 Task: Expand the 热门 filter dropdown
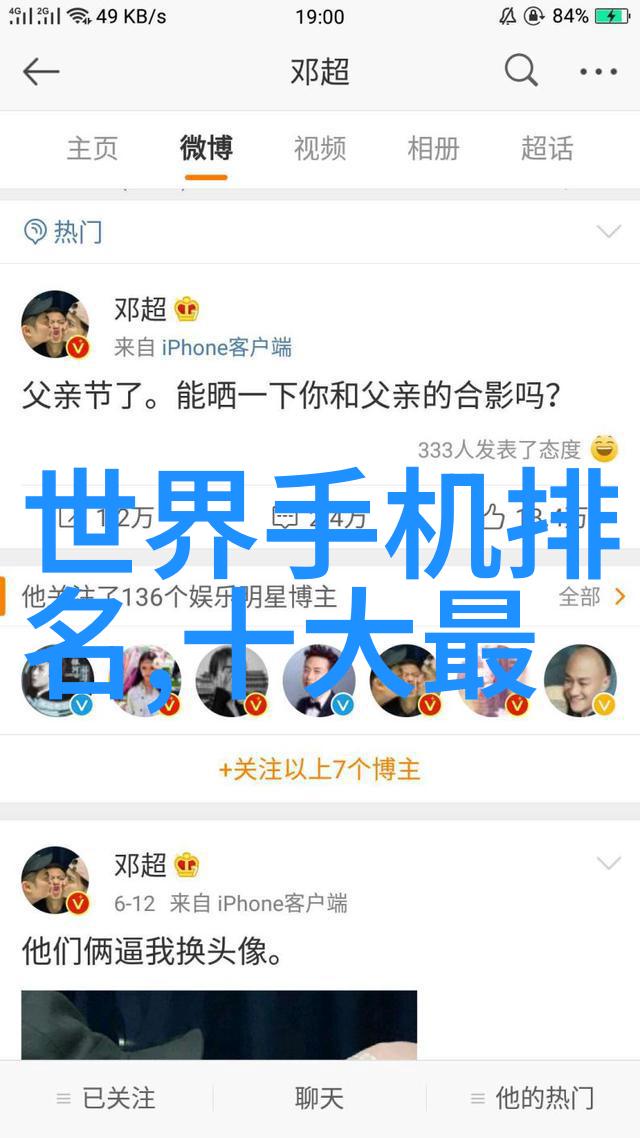point(608,232)
